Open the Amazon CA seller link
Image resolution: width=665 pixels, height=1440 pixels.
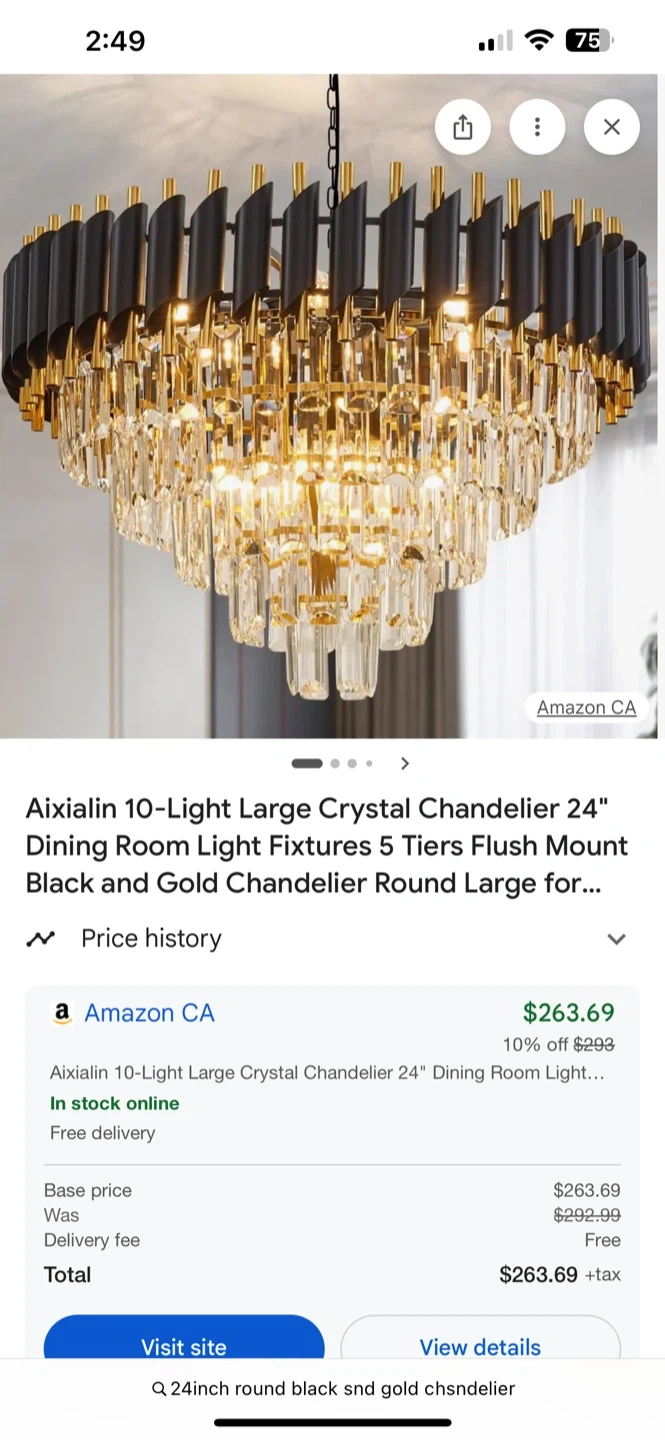click(x=149, y=1013)
